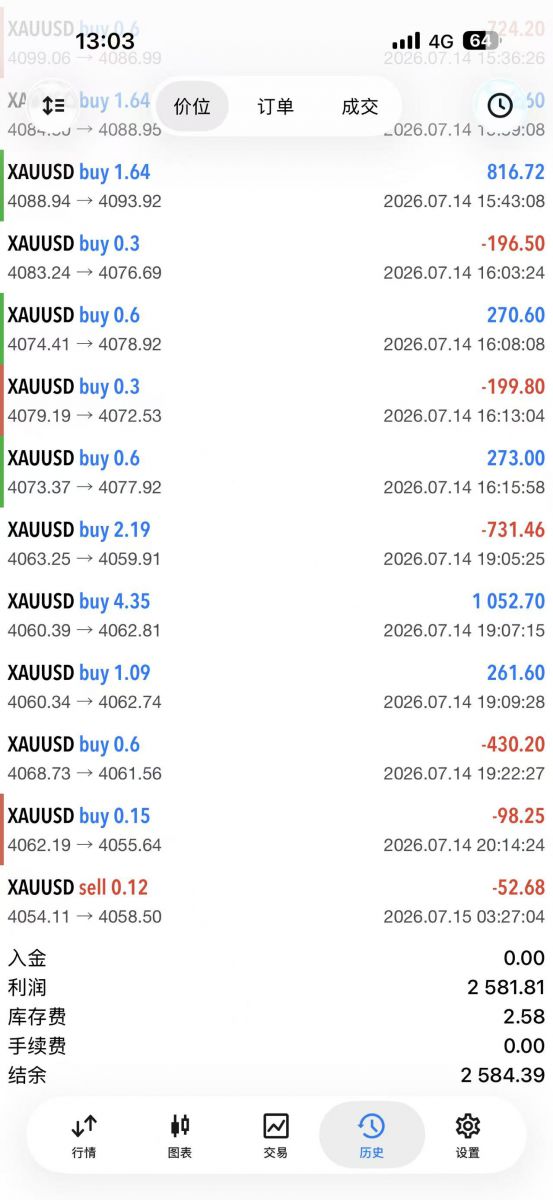Open the 交易 trade tab

[x=276, y=1136]
